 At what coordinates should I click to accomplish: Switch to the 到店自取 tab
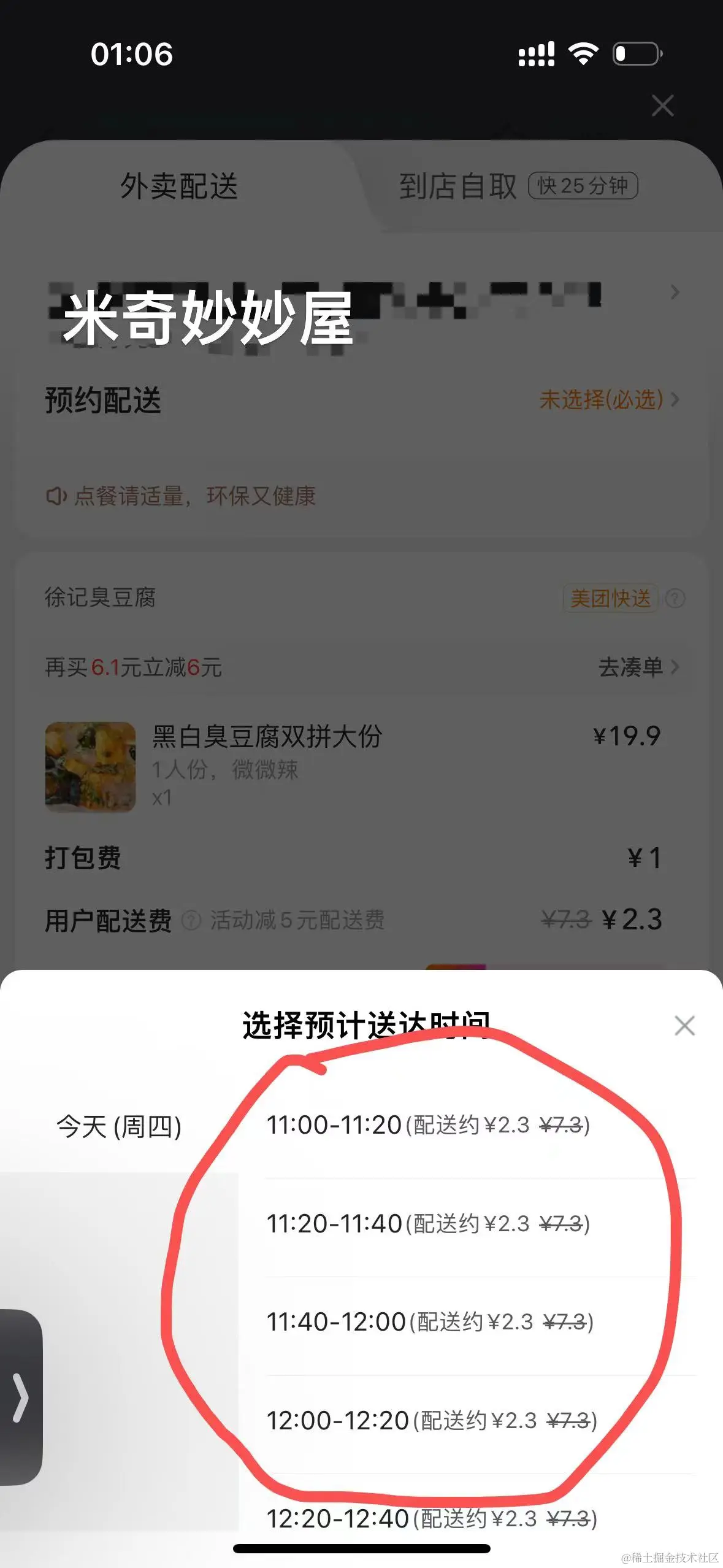[x=518, y=186]
